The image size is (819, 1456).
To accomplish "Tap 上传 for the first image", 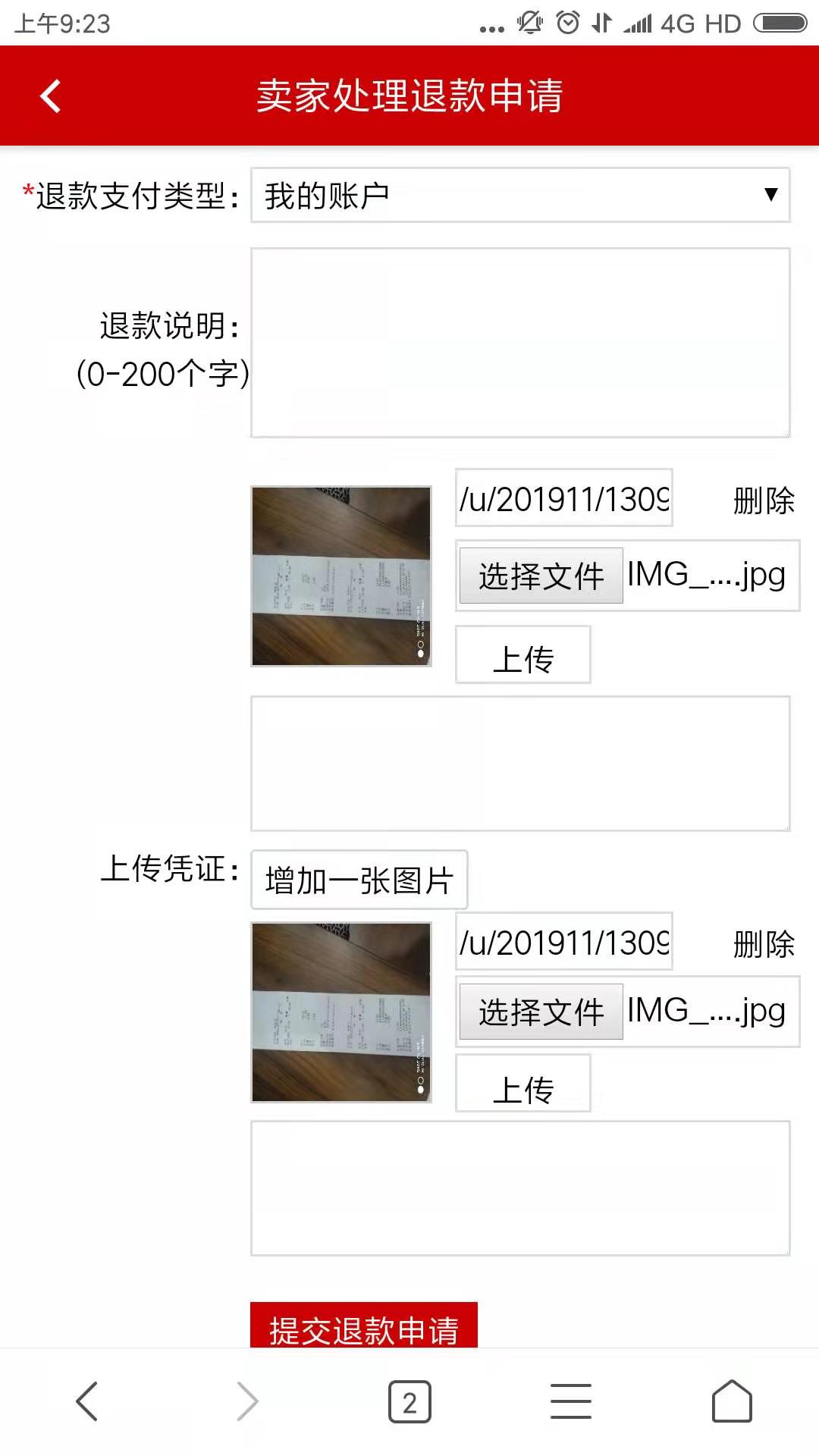I will coord(522,656).
